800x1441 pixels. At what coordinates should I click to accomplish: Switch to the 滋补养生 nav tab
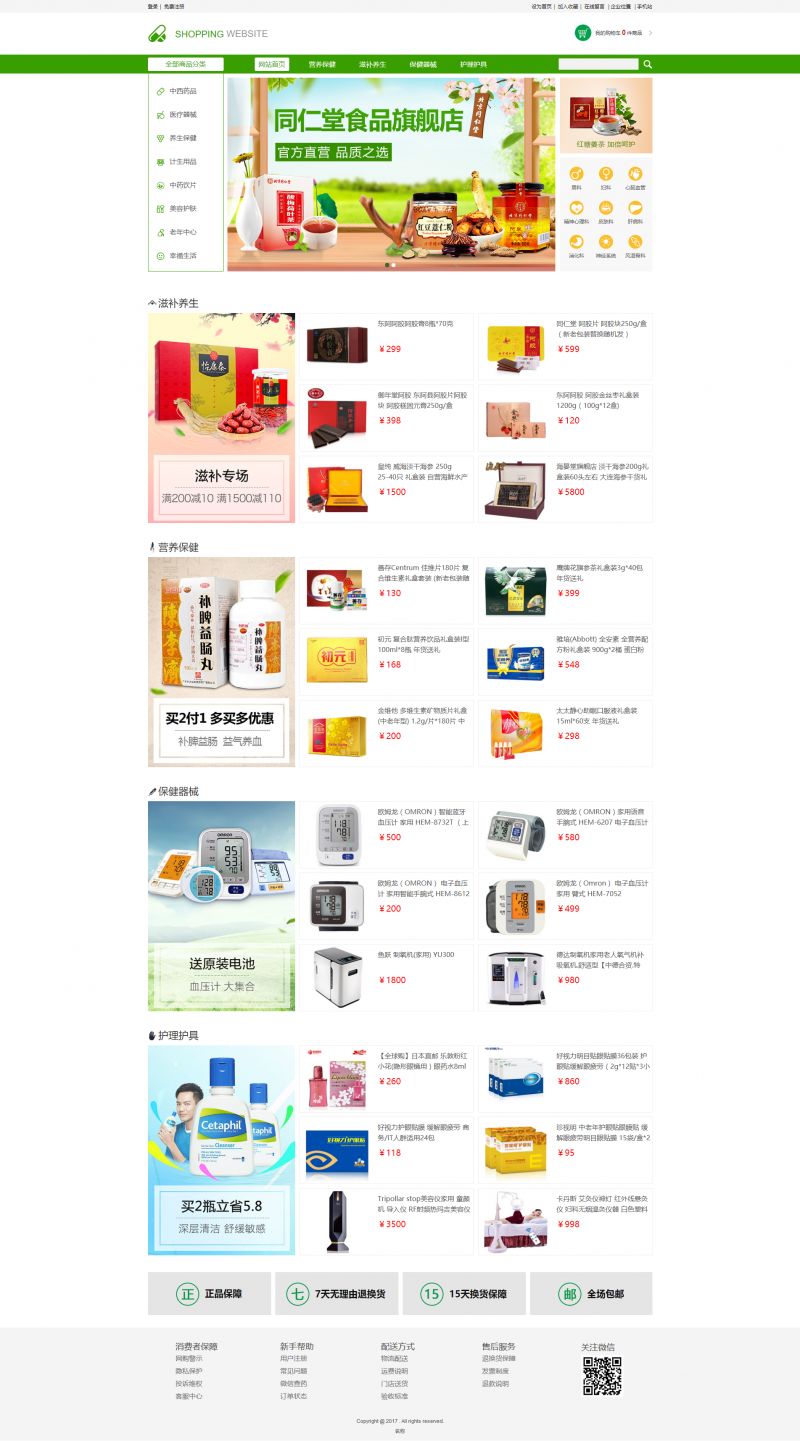click(x=372, y=64)
